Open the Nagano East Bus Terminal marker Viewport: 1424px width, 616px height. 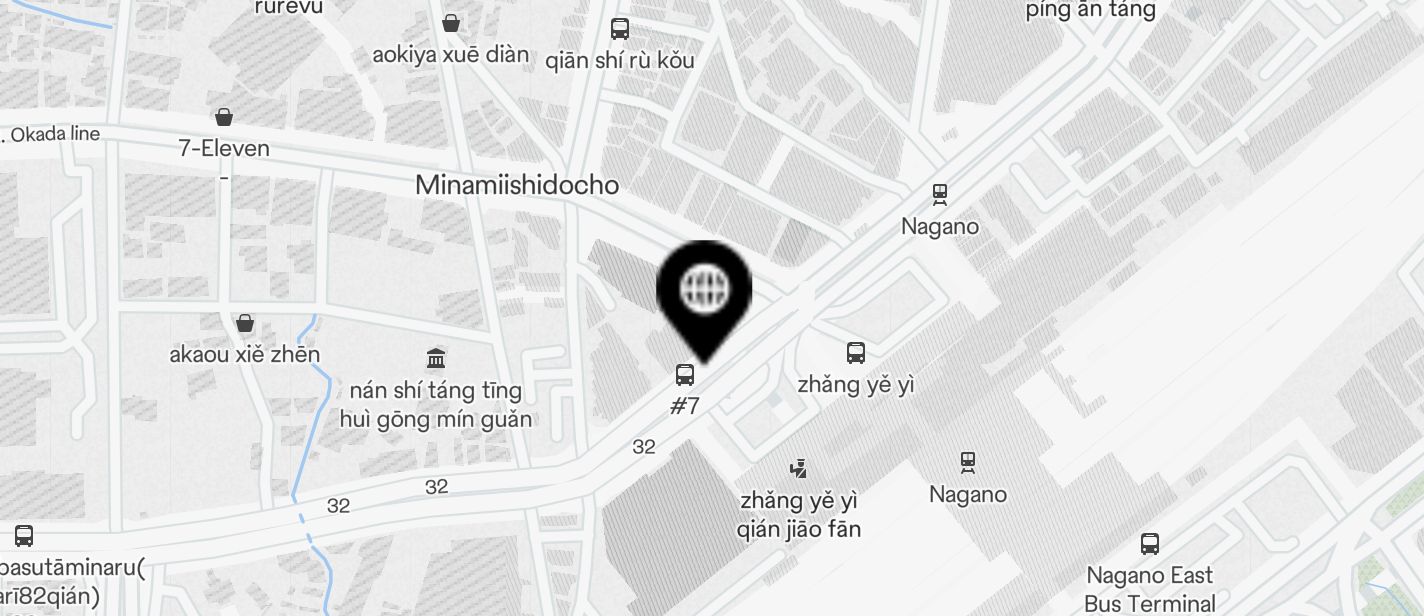pyautogui.click(x=1150, y=545)
